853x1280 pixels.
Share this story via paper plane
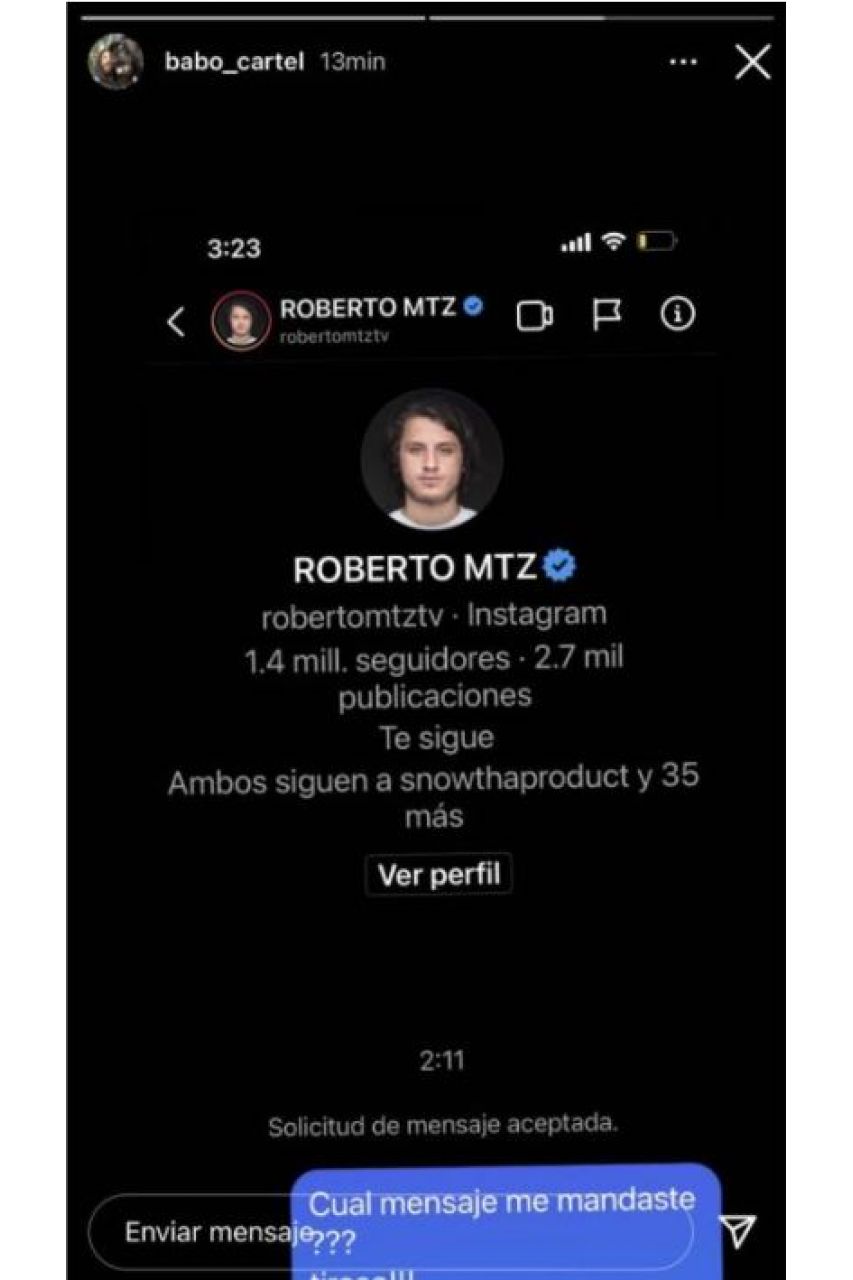(x=738, y=1232)
